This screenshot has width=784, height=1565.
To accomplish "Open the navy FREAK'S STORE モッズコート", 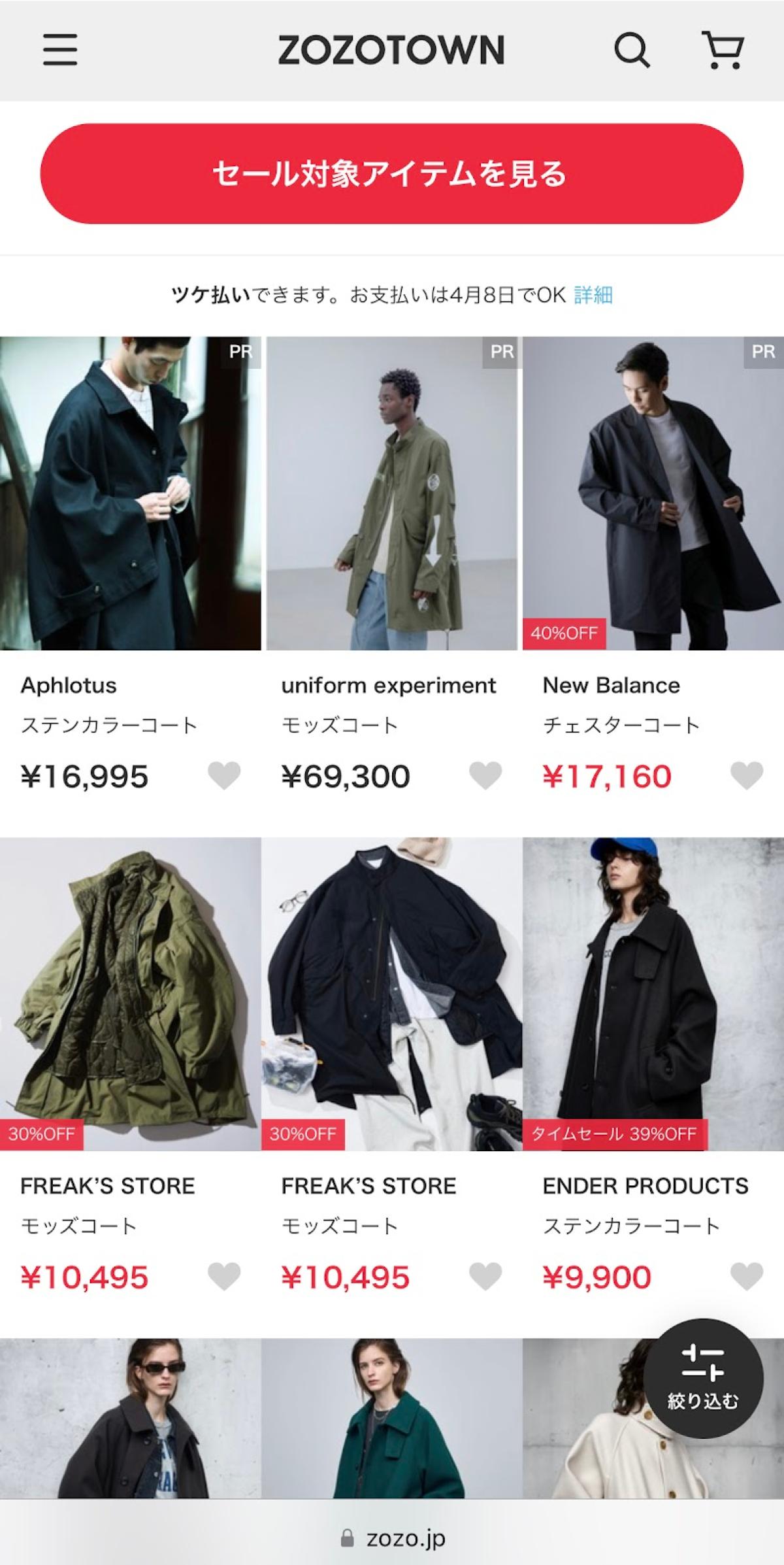I will pos(391,994).
